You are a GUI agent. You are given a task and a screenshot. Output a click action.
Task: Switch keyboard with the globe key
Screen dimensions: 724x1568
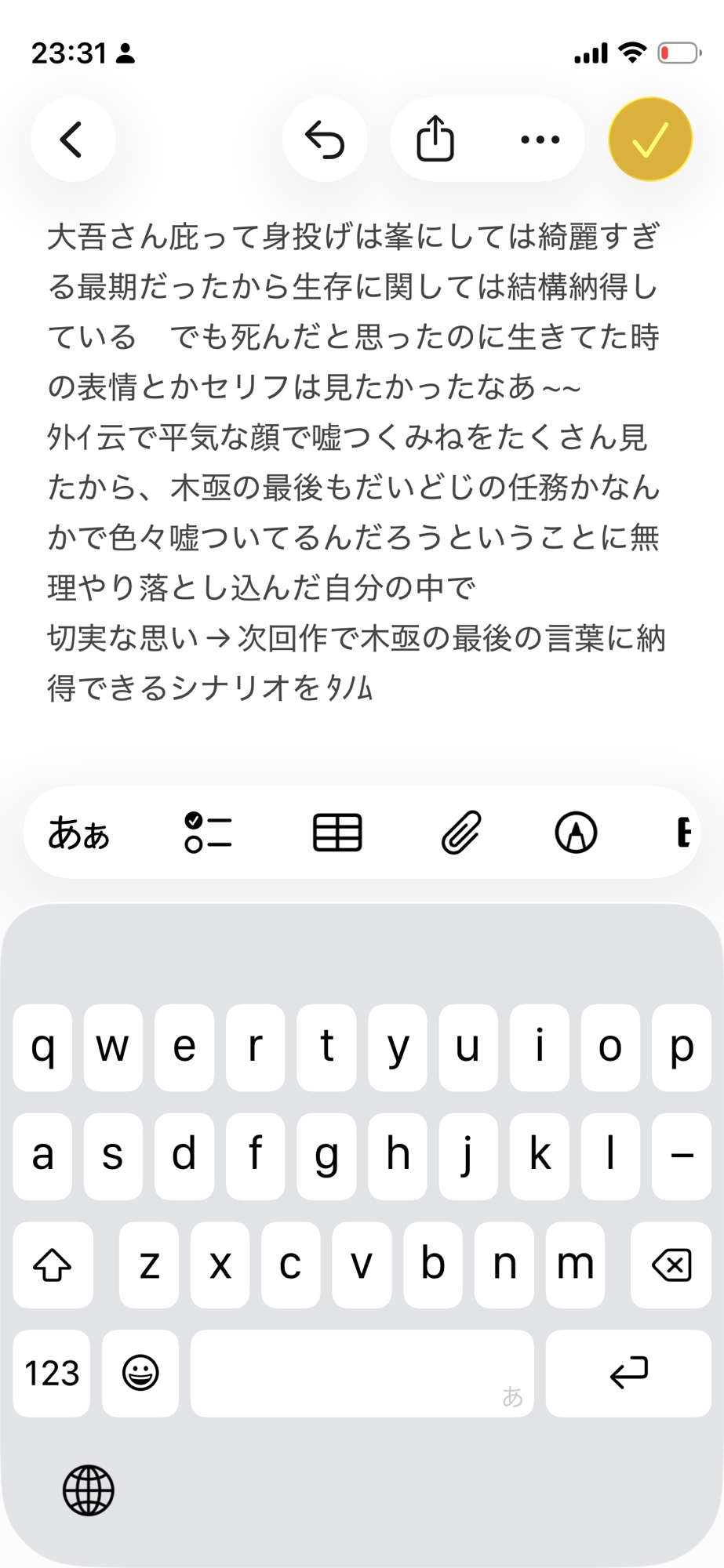pyautogui.click(x=89, y=1490)
